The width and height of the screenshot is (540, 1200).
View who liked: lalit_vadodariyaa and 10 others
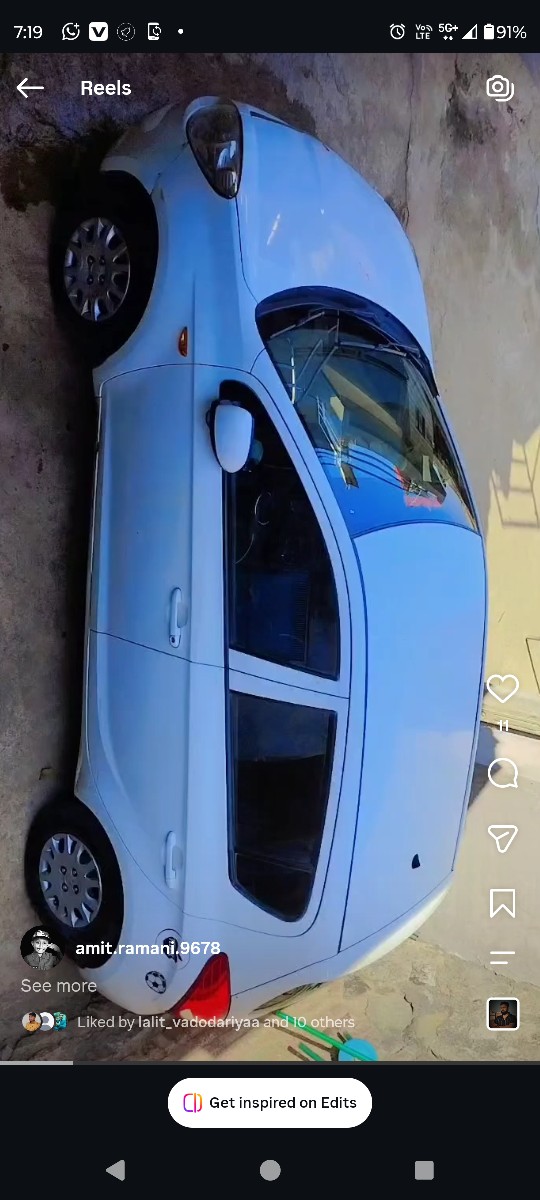pyautogui.click(x=216, y=1022)
